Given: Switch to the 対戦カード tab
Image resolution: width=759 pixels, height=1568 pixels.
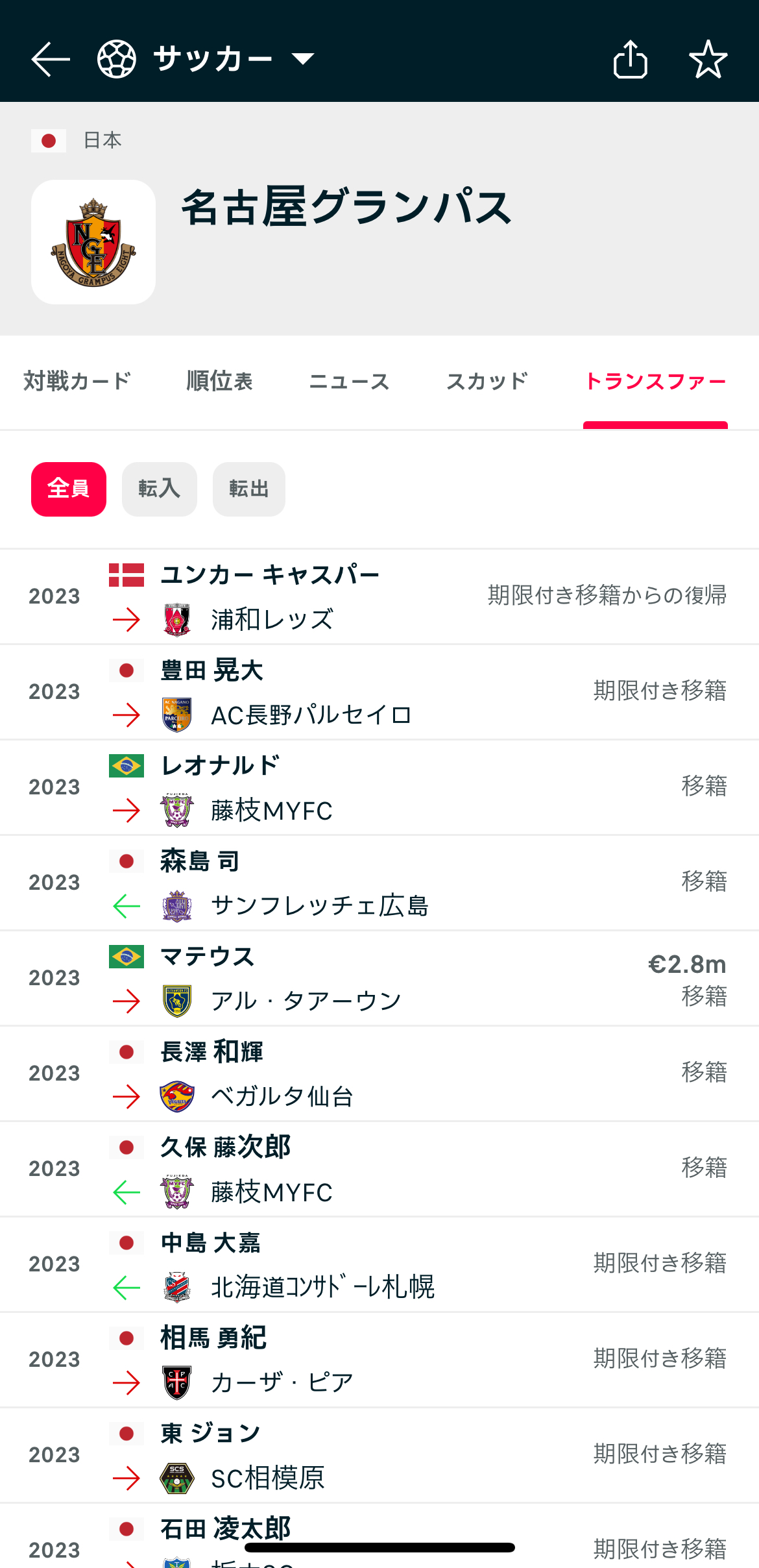Looking at the screenshot, I should click(77, 381).
